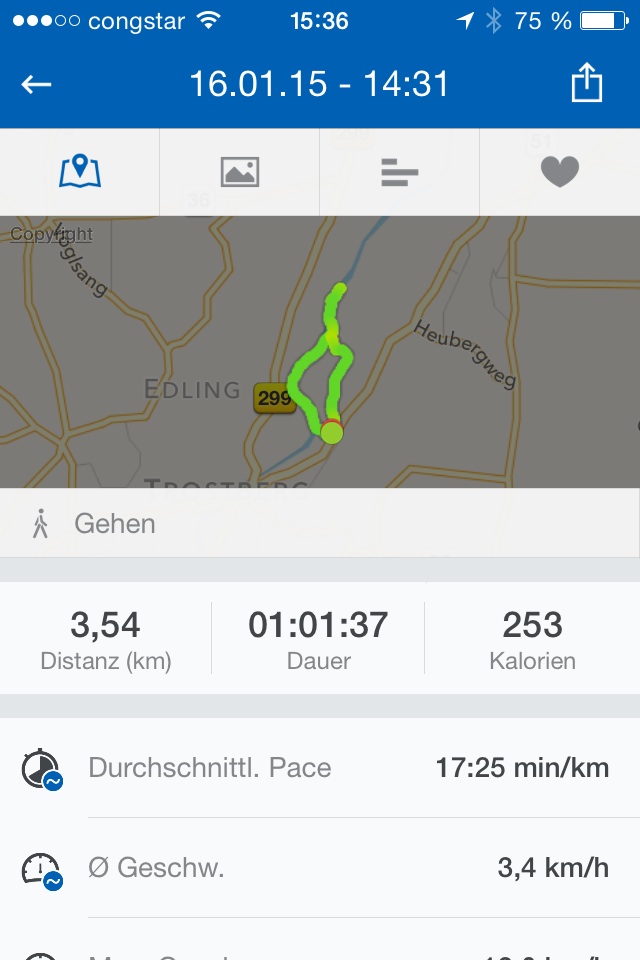640x960 pixels.
Task: Switch to the map tab
Action: pyautogui.click(x=80, y=172)
